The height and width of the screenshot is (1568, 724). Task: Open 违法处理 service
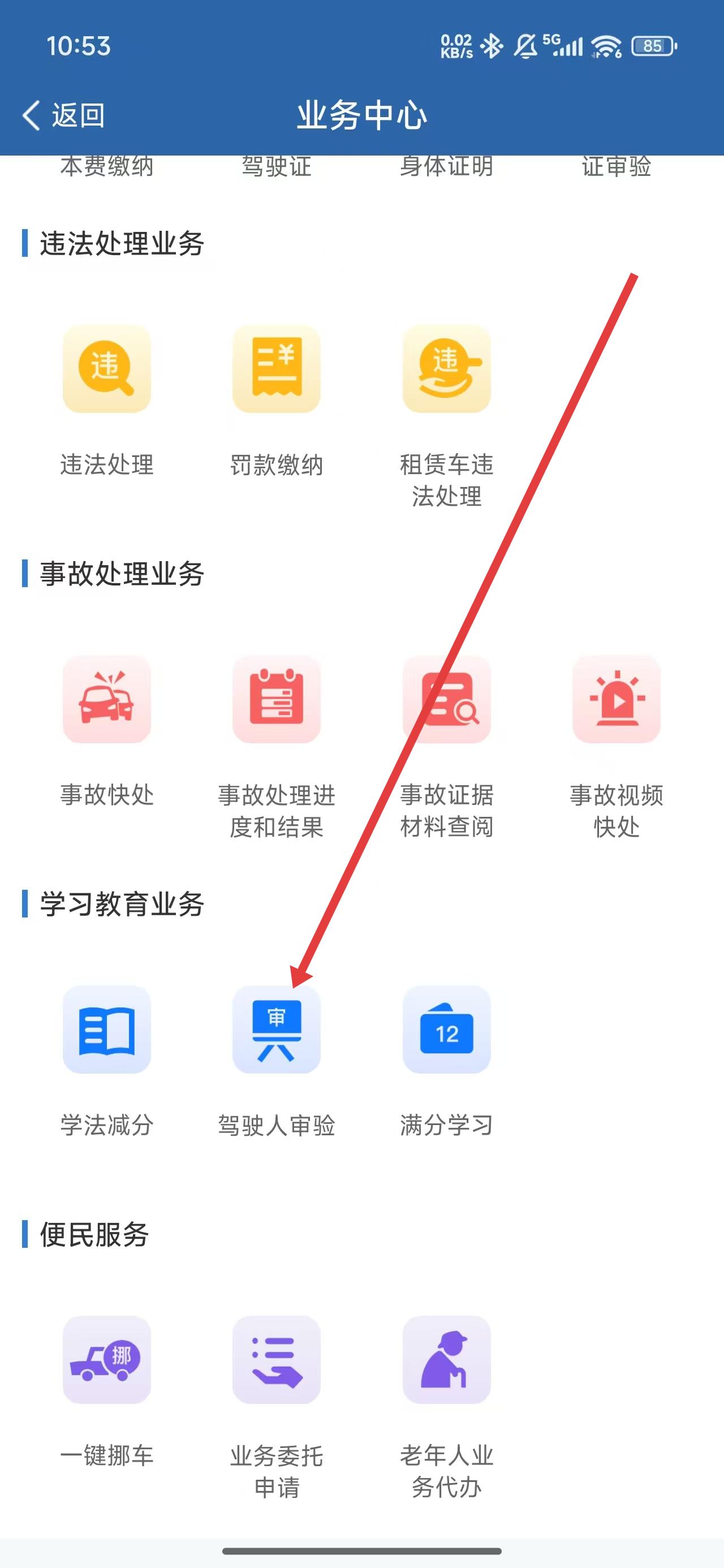(x=106, y=369)
